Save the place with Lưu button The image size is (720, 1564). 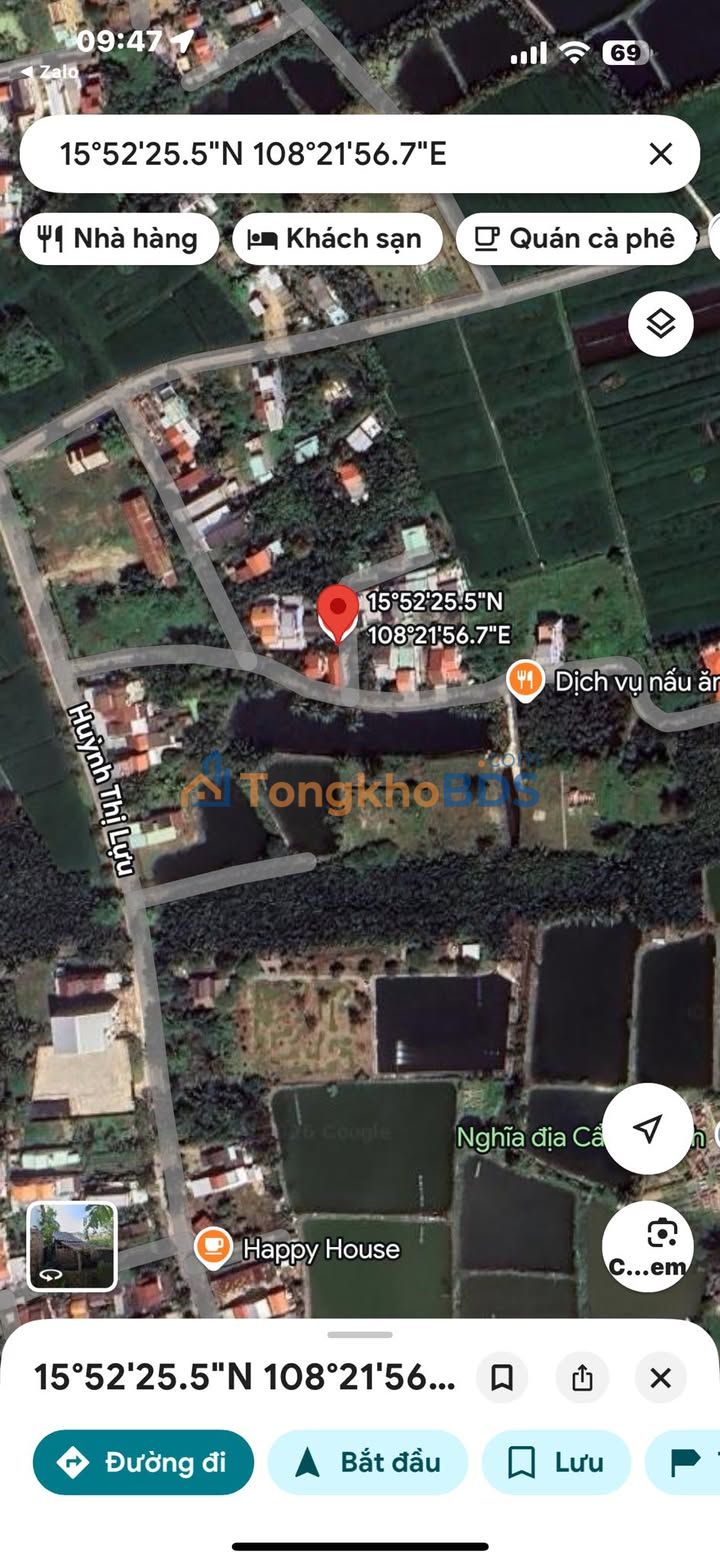556,1462
